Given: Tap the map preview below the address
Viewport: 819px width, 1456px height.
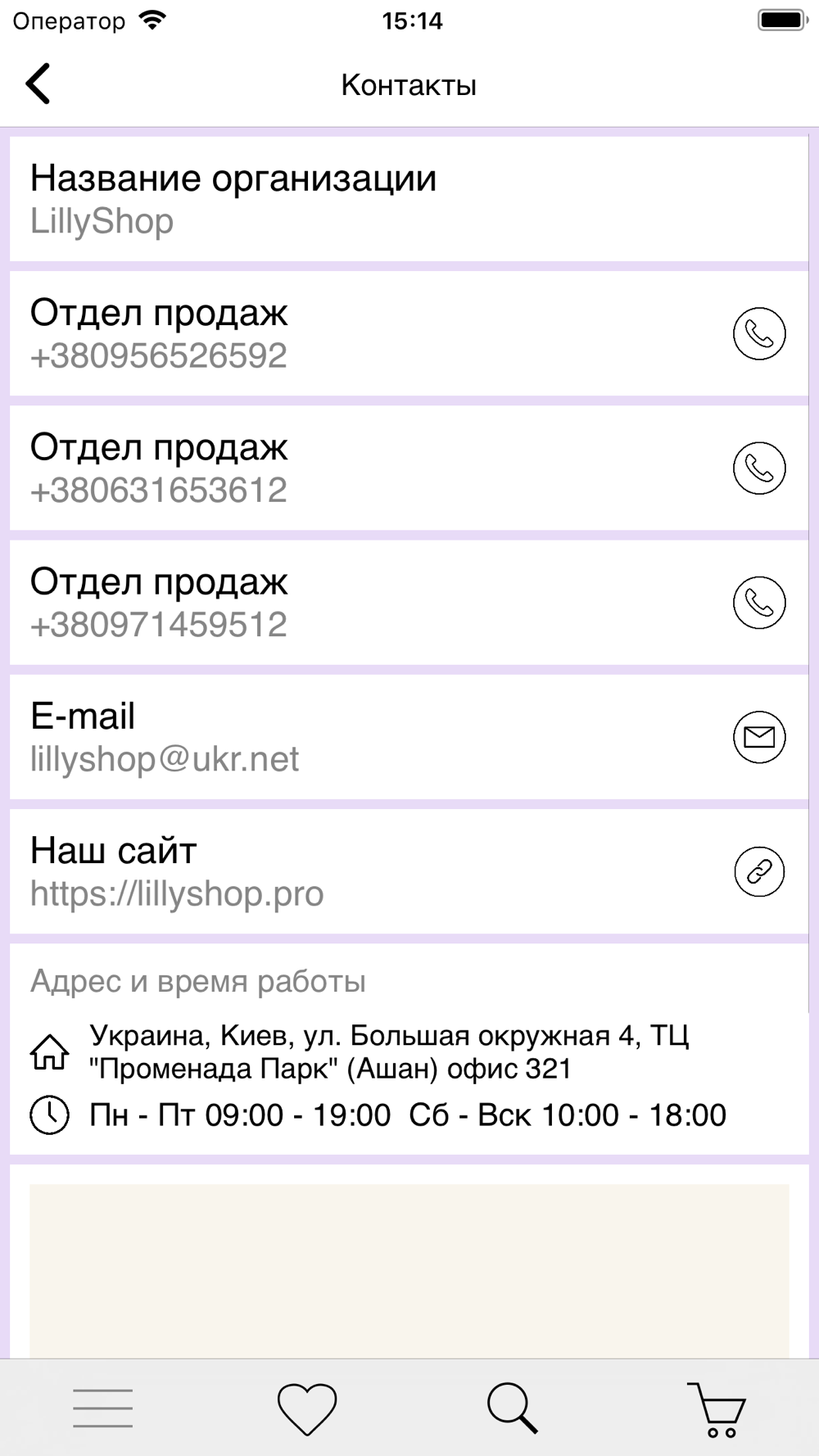Looking at the screenshot, I should (x=409, y=1271).
